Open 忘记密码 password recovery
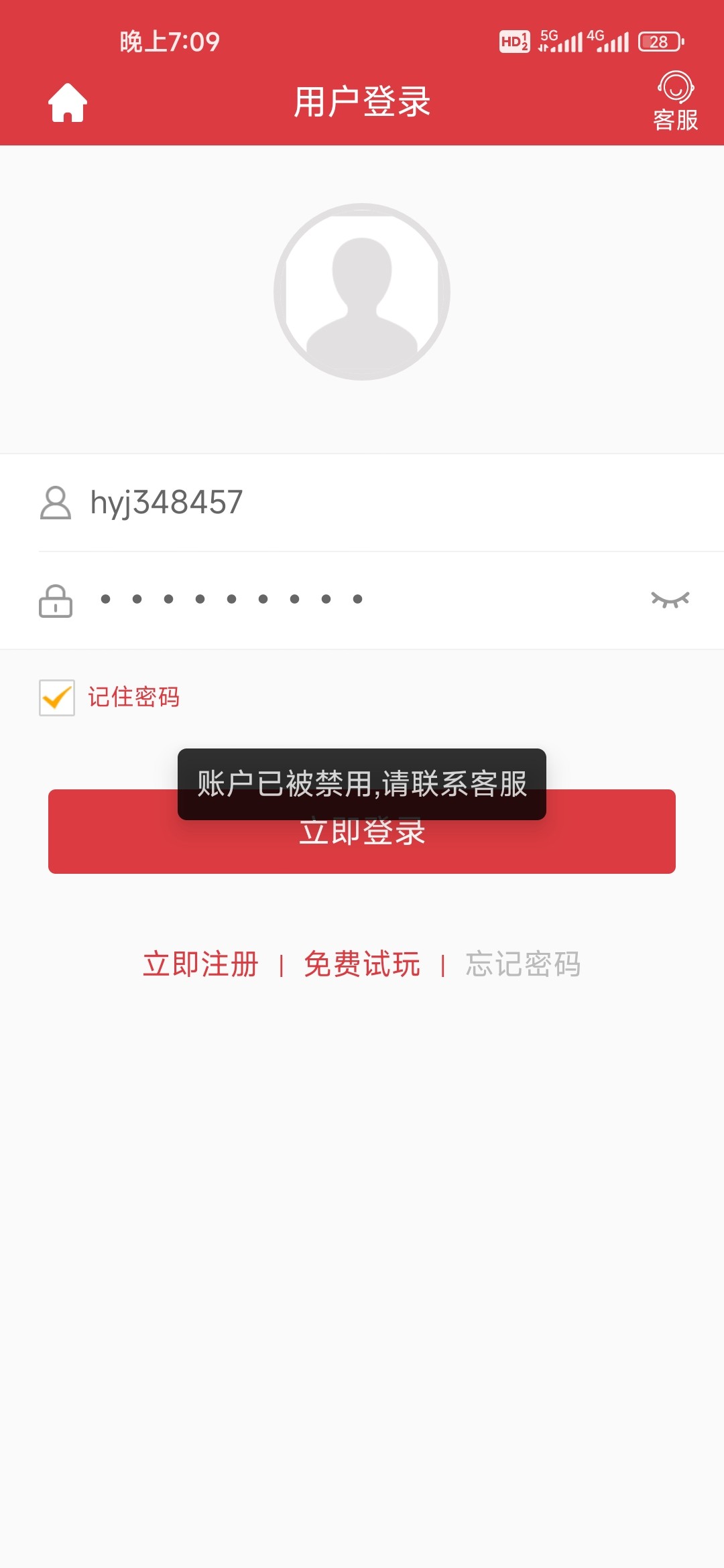The height and width of the screenshot is (1568, 724). point(523,964)
